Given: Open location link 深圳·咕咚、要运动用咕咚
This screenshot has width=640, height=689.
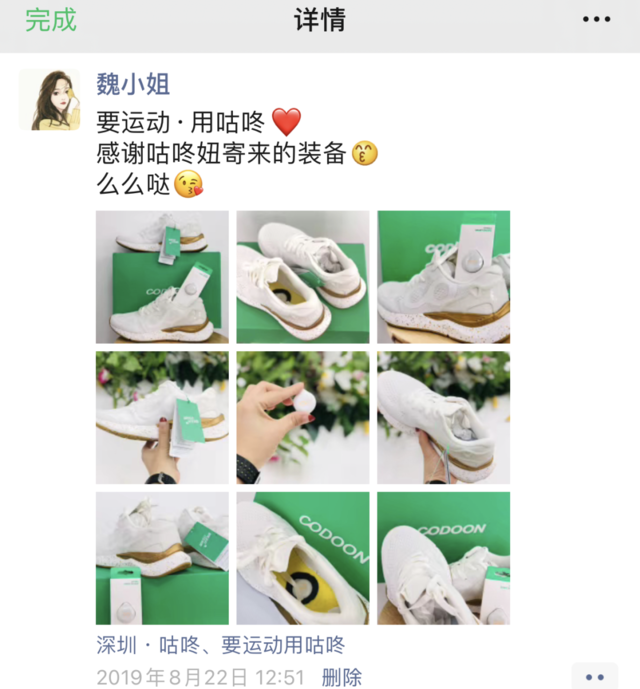Looking at the screenshot, I should [220, 645].
